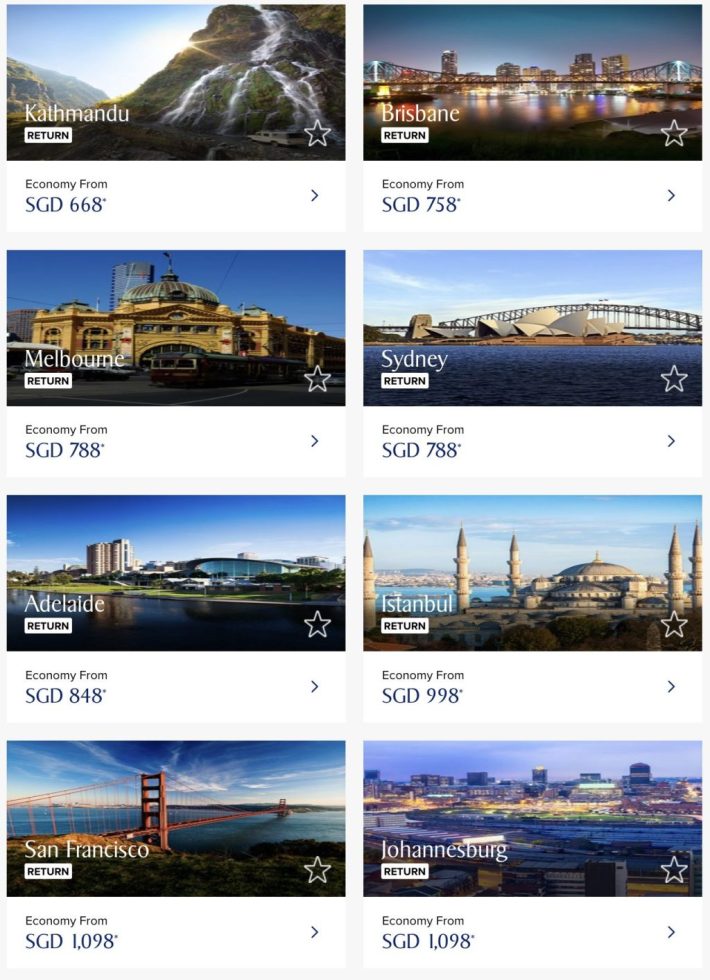Add Istanbul to favorites
The height and width of the screenshot is (980, 710).
pos(674,624)
